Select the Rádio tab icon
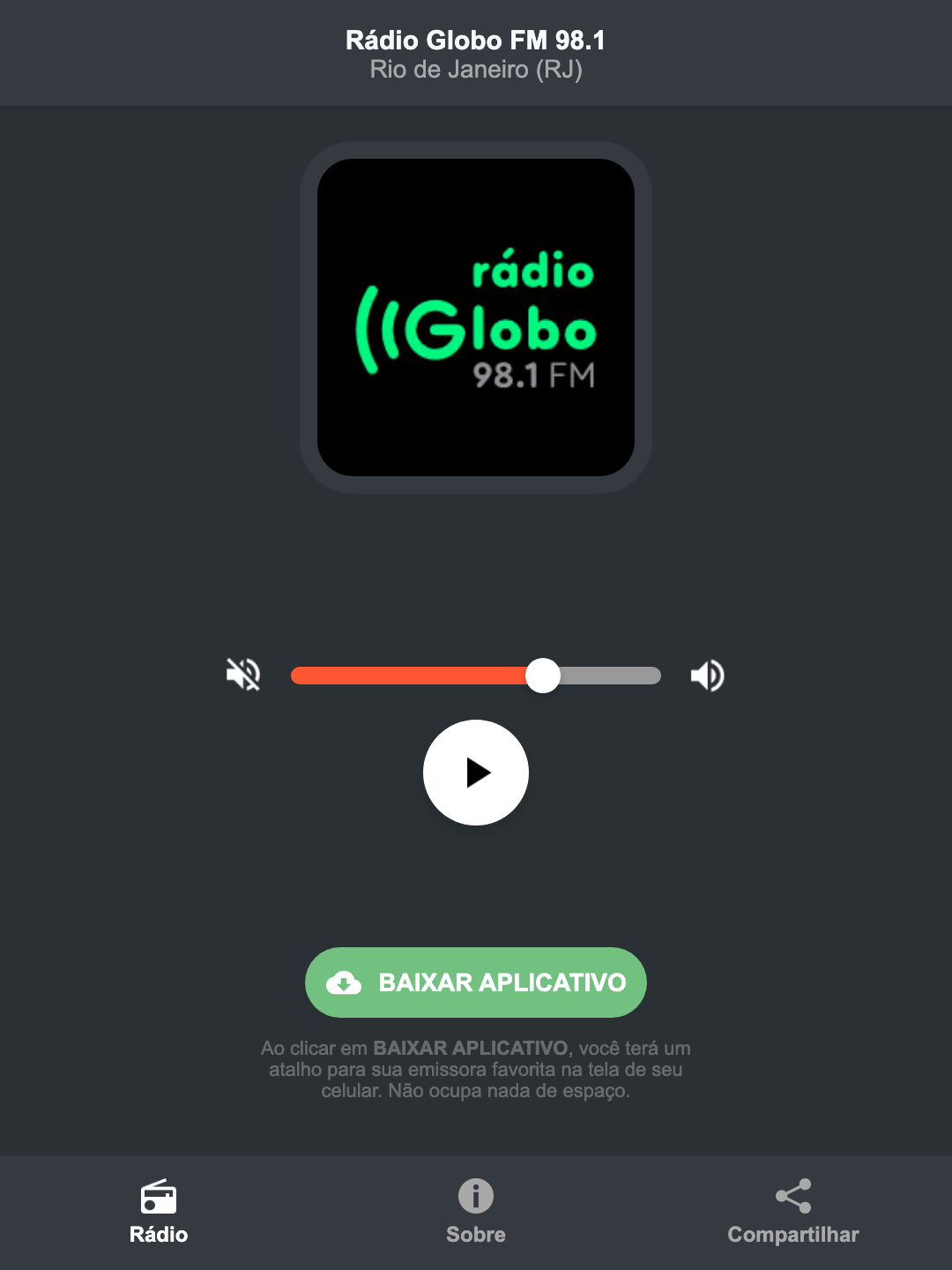952x1270 pixels. (159, 1199)
